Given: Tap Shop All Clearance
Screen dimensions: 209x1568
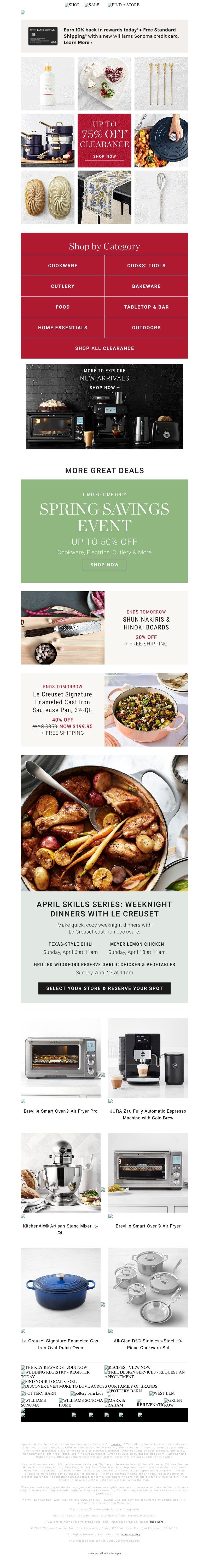Looking at the screenshot, I should (x=104, y=348).
